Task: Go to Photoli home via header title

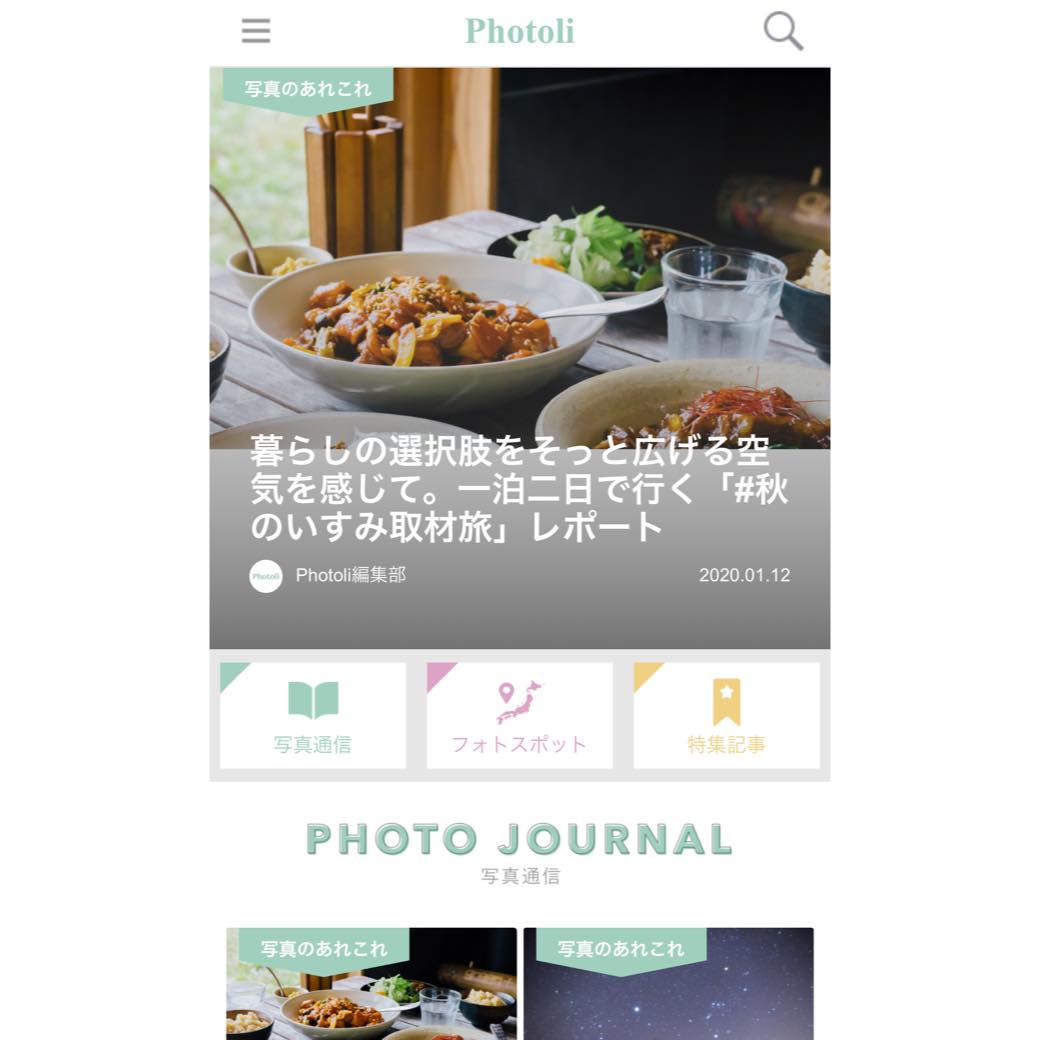Action: 519,31
